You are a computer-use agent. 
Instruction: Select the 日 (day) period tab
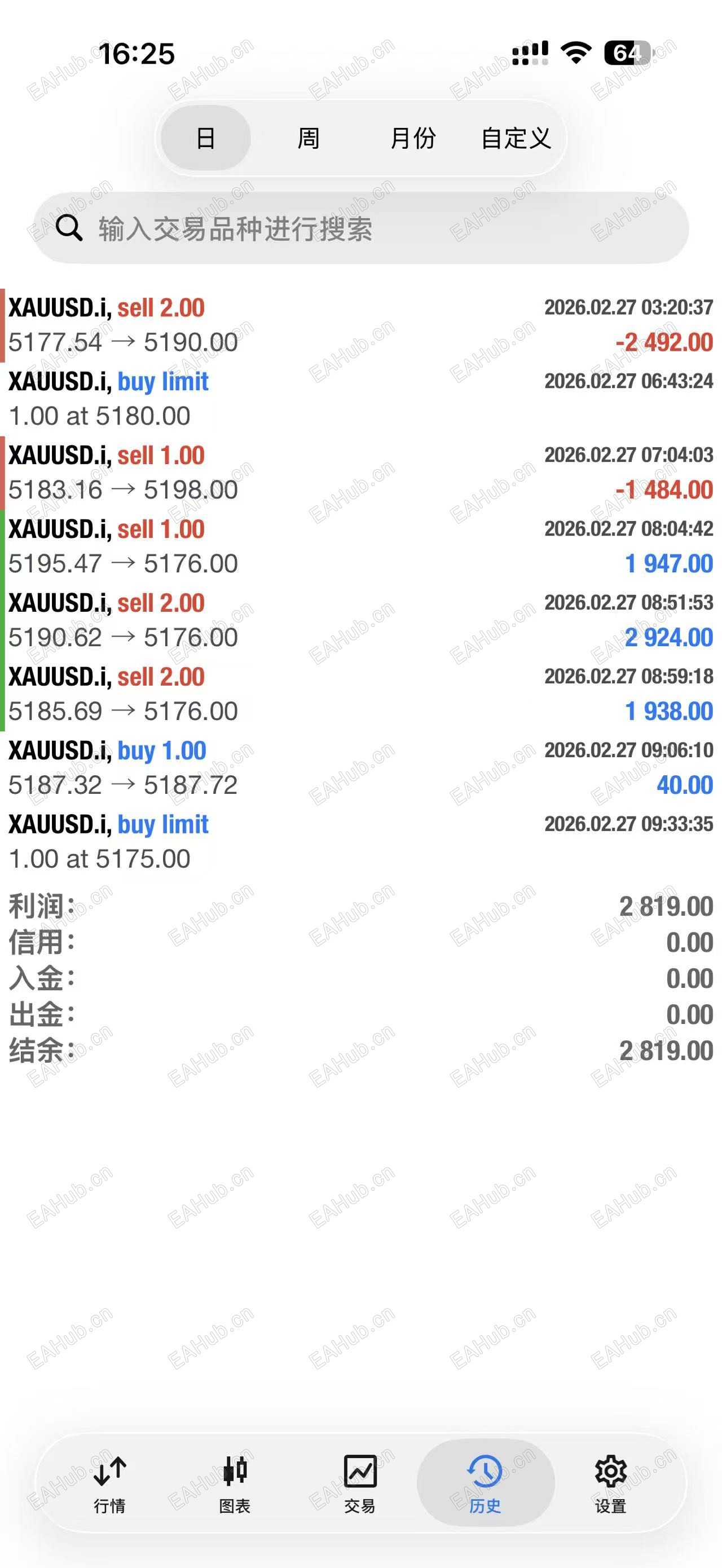206,138
